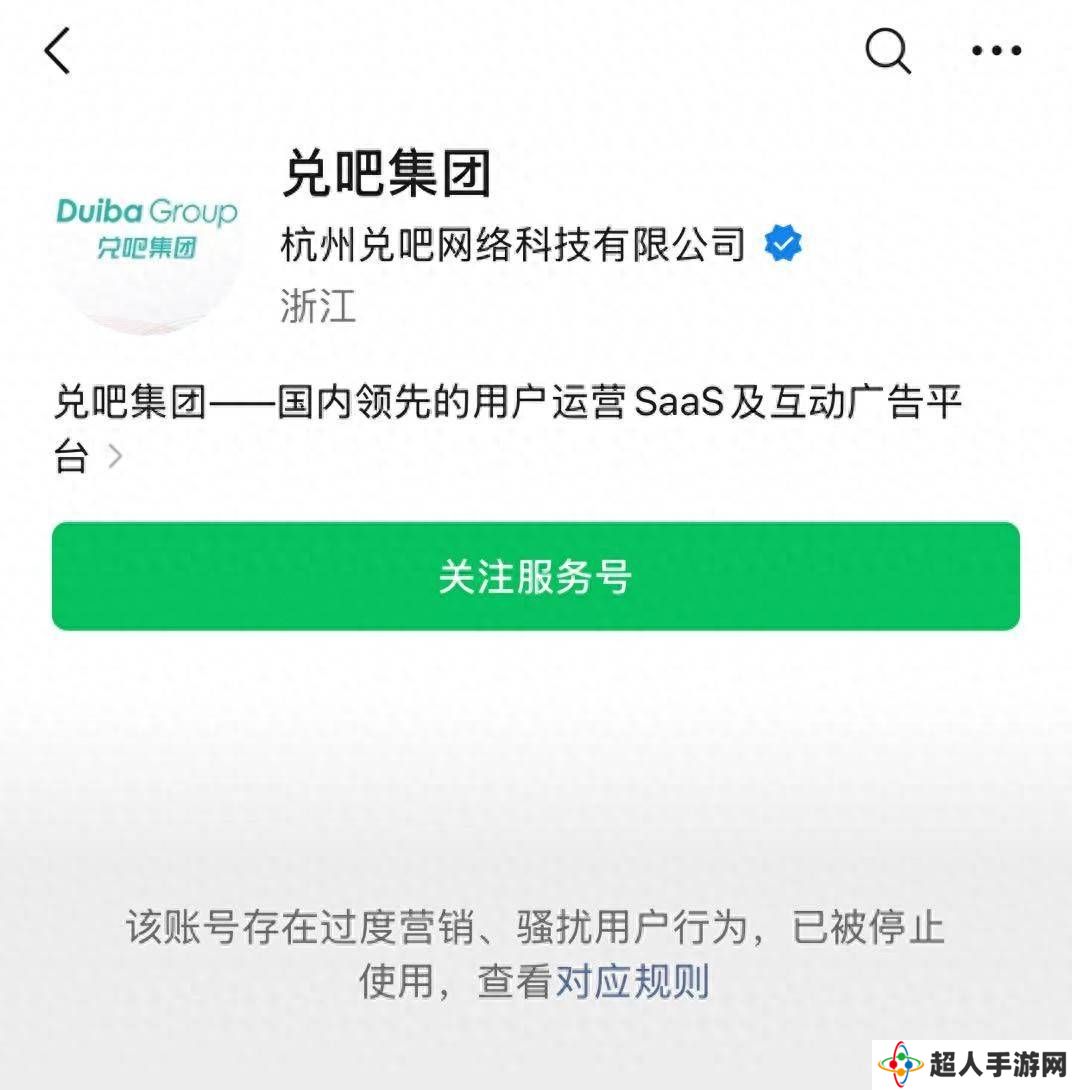1072x1090 pixels.
Task: Open the 对应规则 link
Action: (632, 982)
